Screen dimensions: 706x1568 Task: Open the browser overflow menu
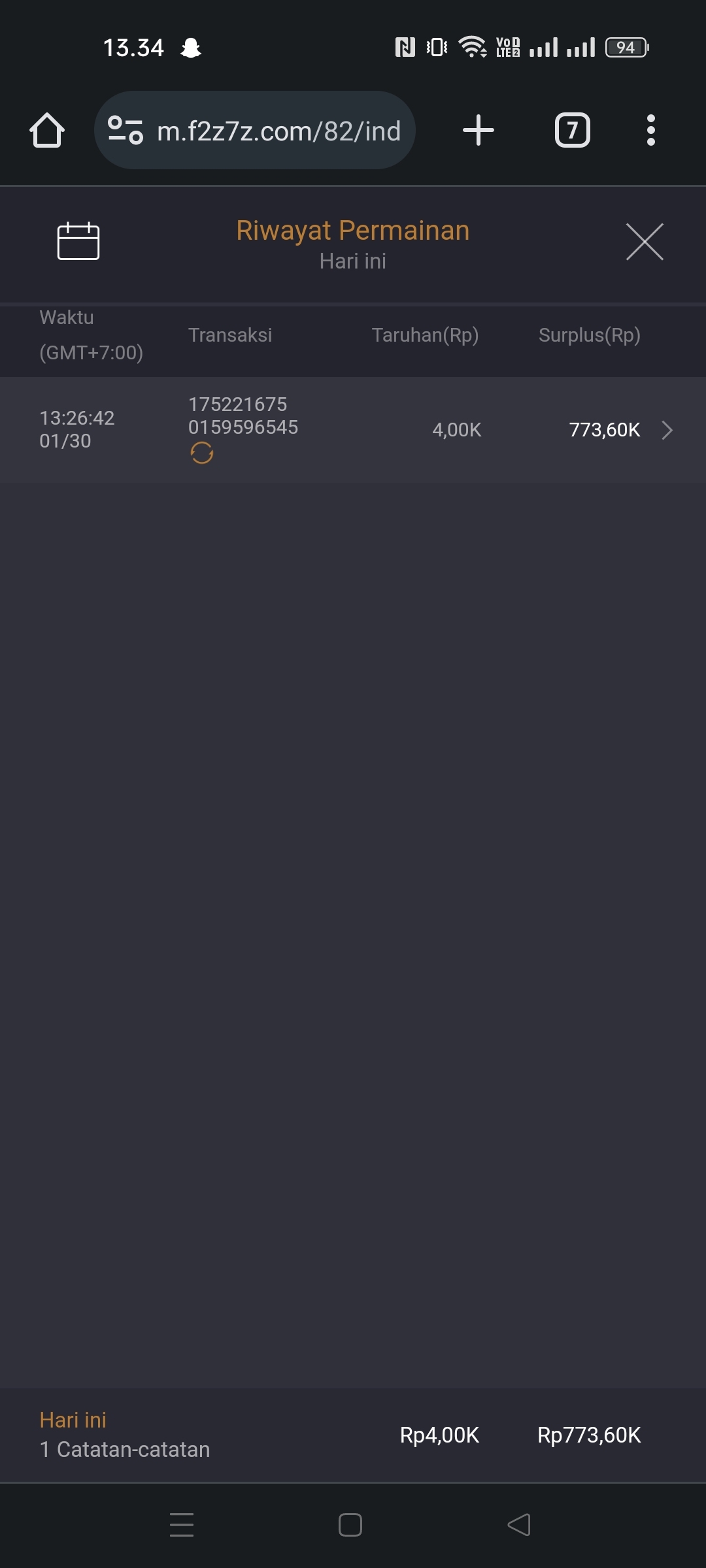pos(650,130)
